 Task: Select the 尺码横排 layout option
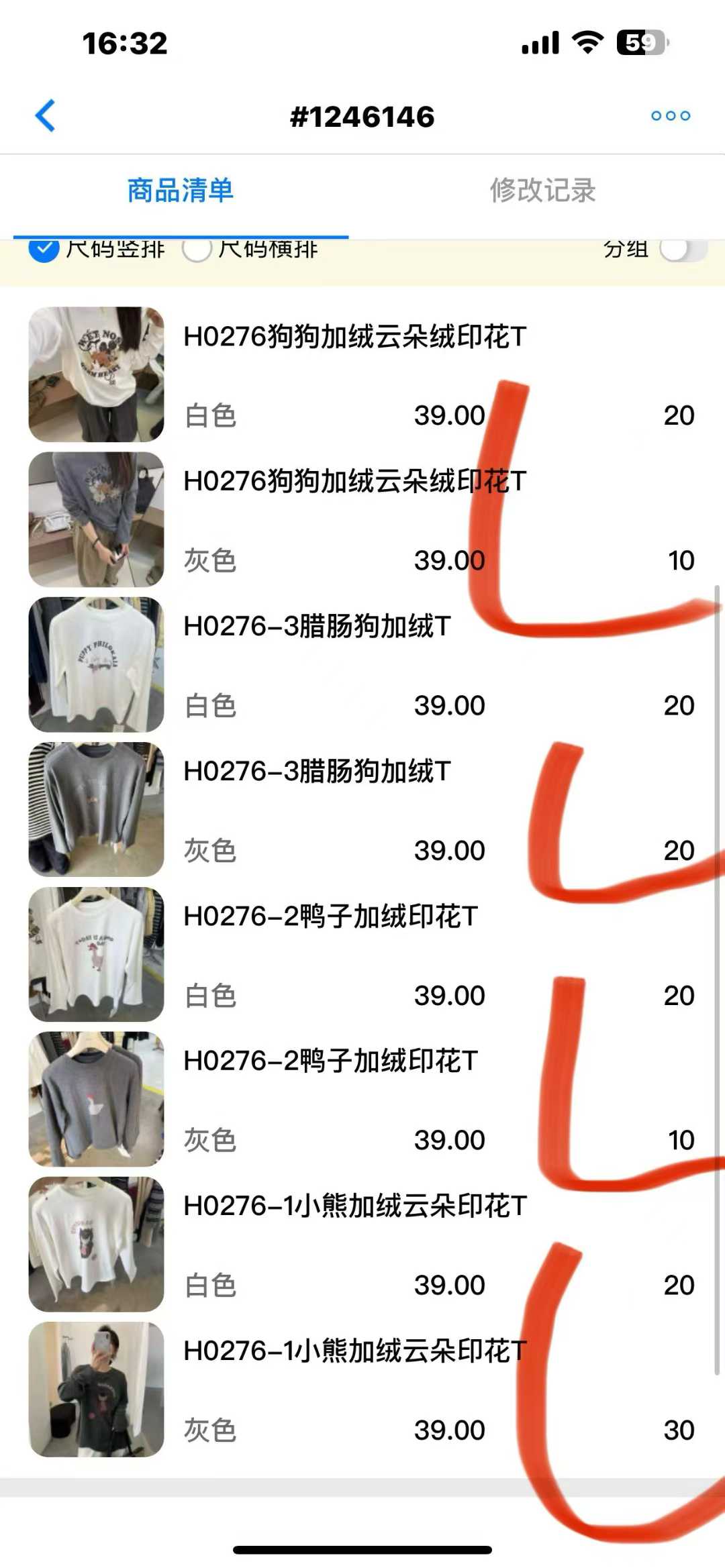click(197, 250)
